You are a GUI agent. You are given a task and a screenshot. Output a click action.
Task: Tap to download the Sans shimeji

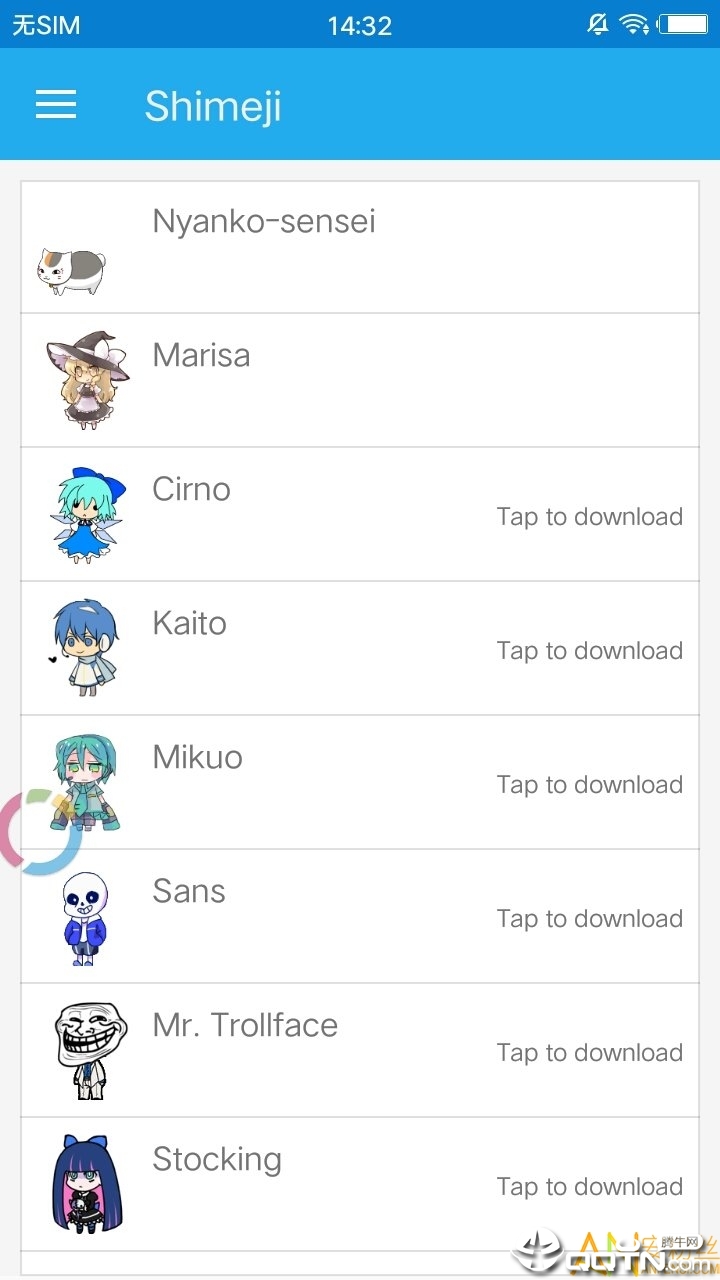coord(589,918)
